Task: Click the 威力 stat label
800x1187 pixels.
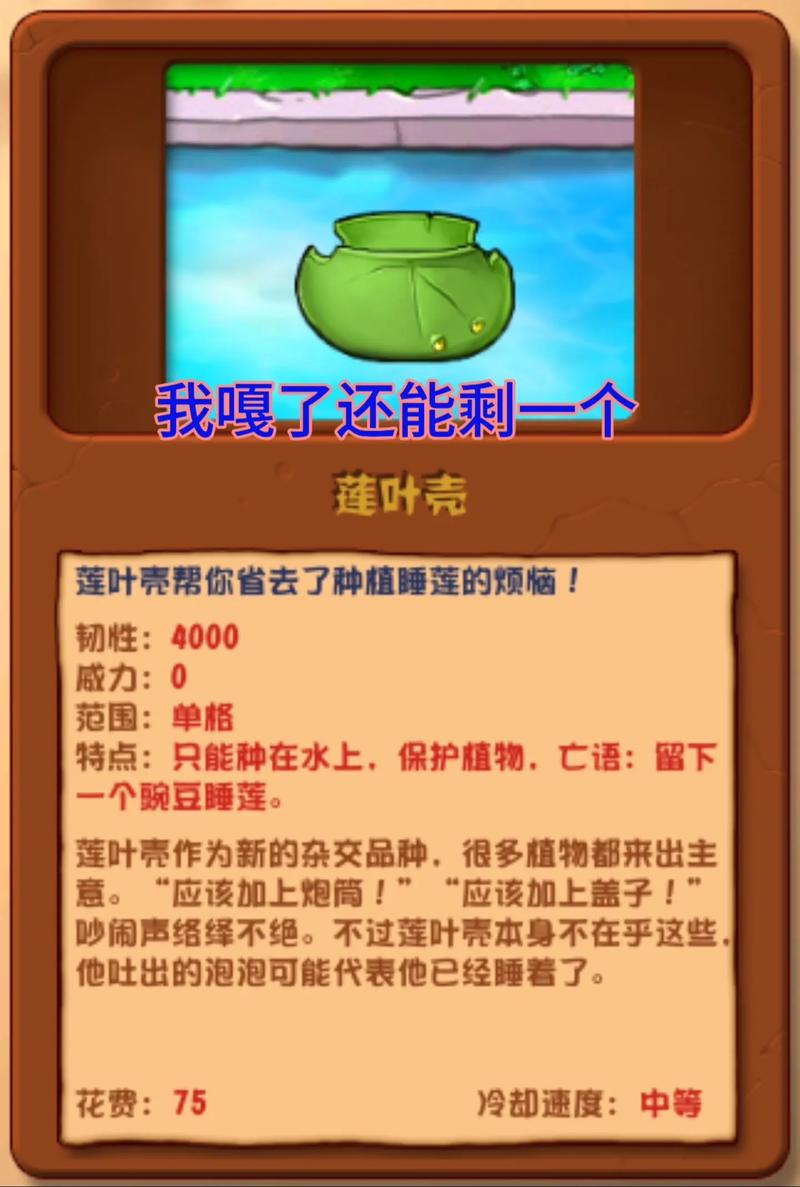Action: point(103,674)
